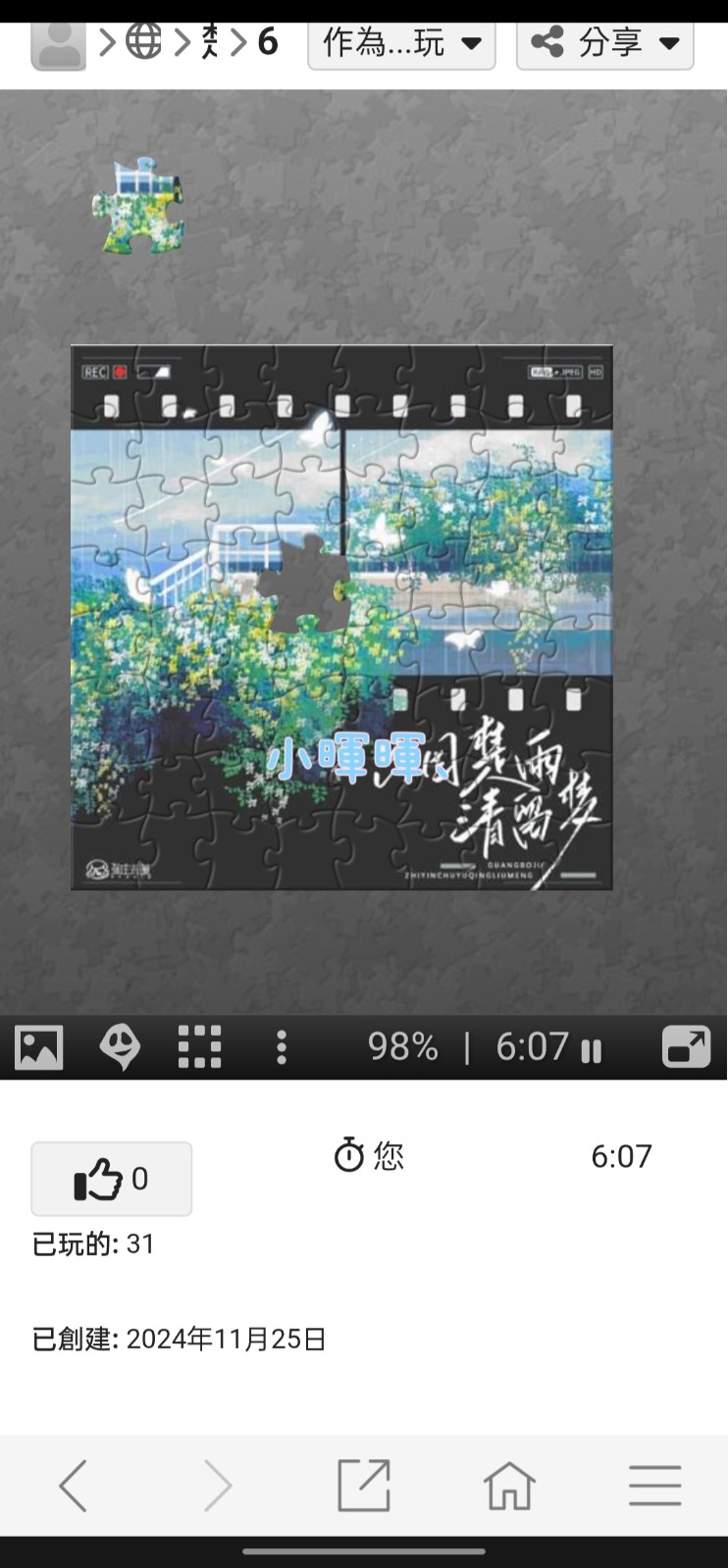Go to the browser home page
The image size is (728, 1568).
[509, 1486]
